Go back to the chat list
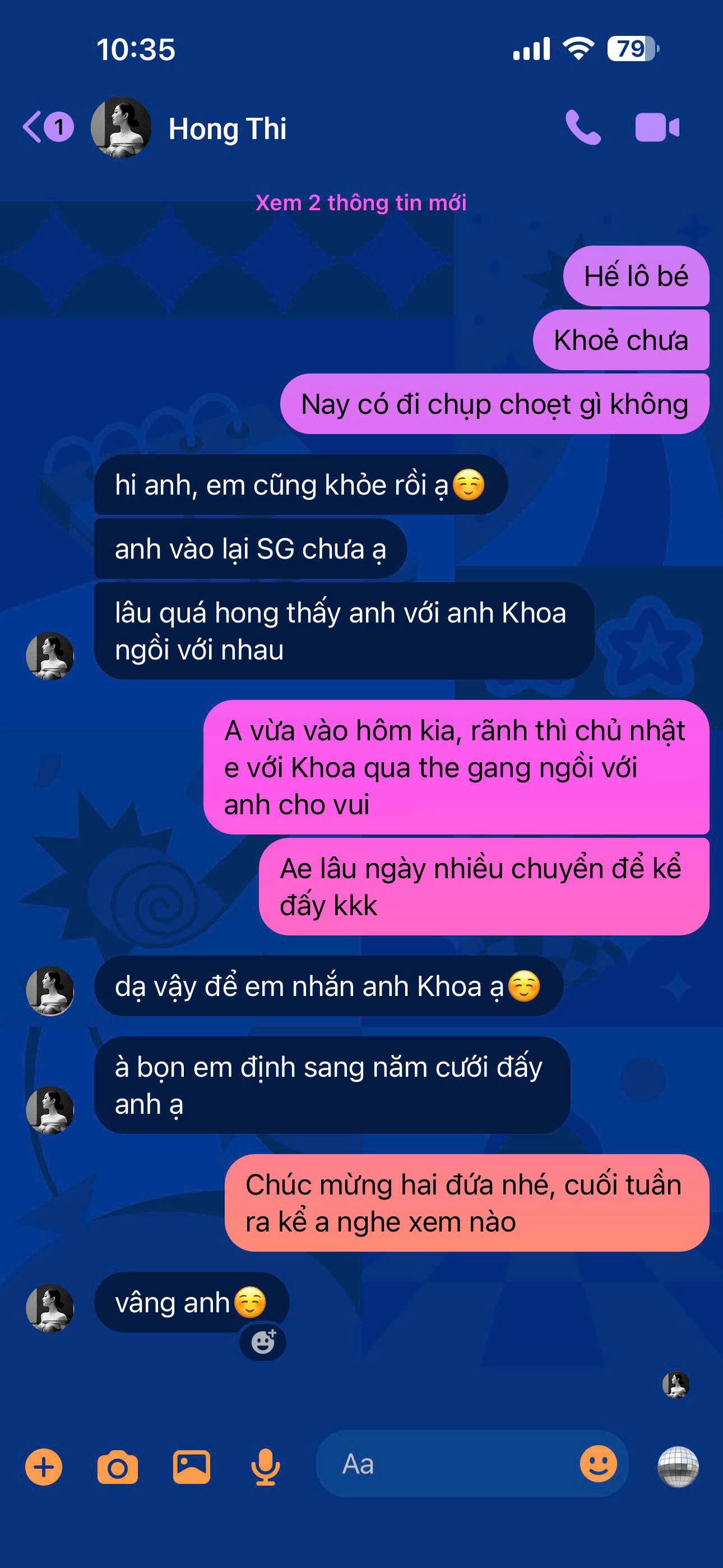Image resolution: width=723 pixels, height=1568 pixels. coord(34,128)
